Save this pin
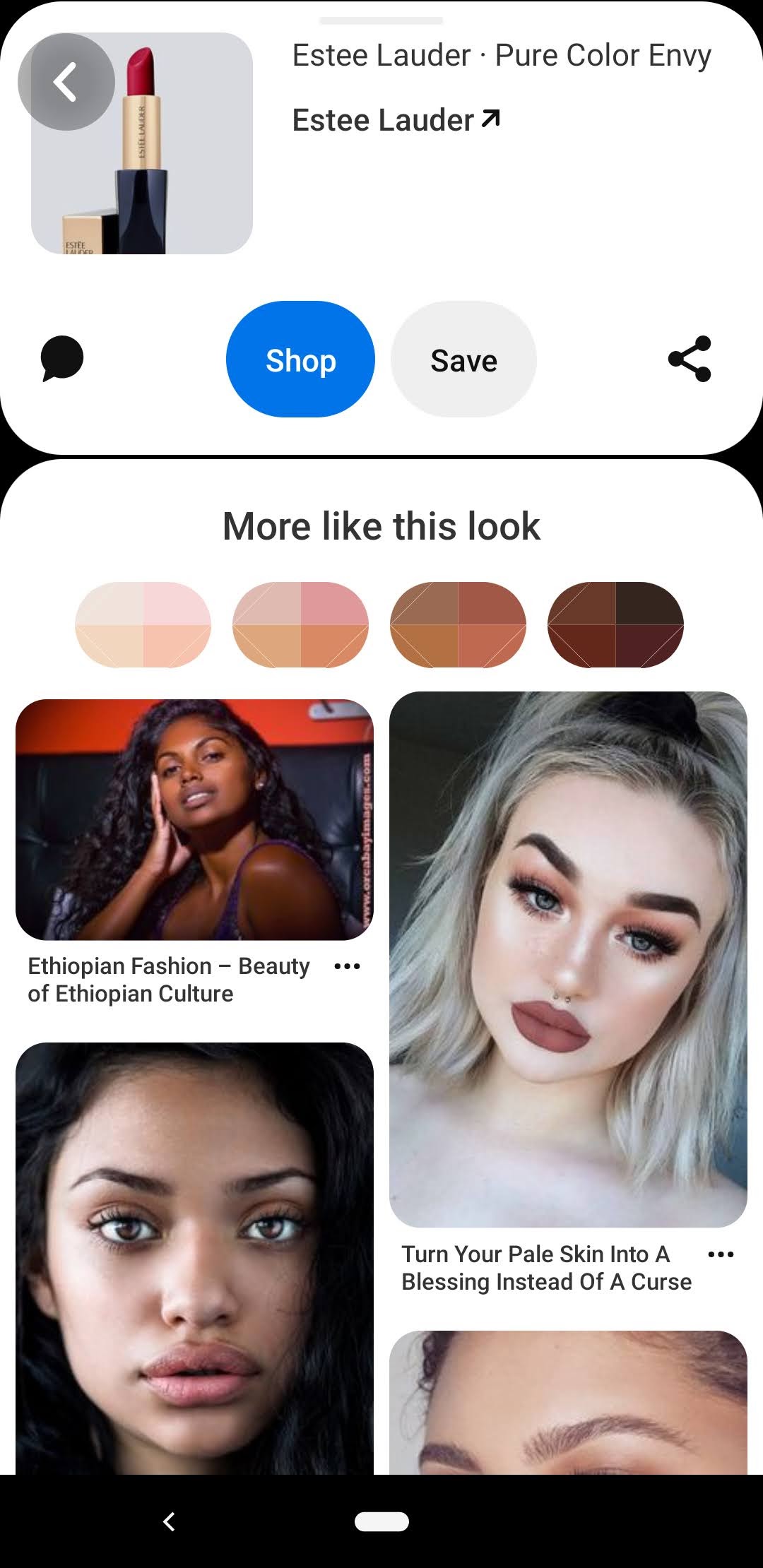 [463, 360]
